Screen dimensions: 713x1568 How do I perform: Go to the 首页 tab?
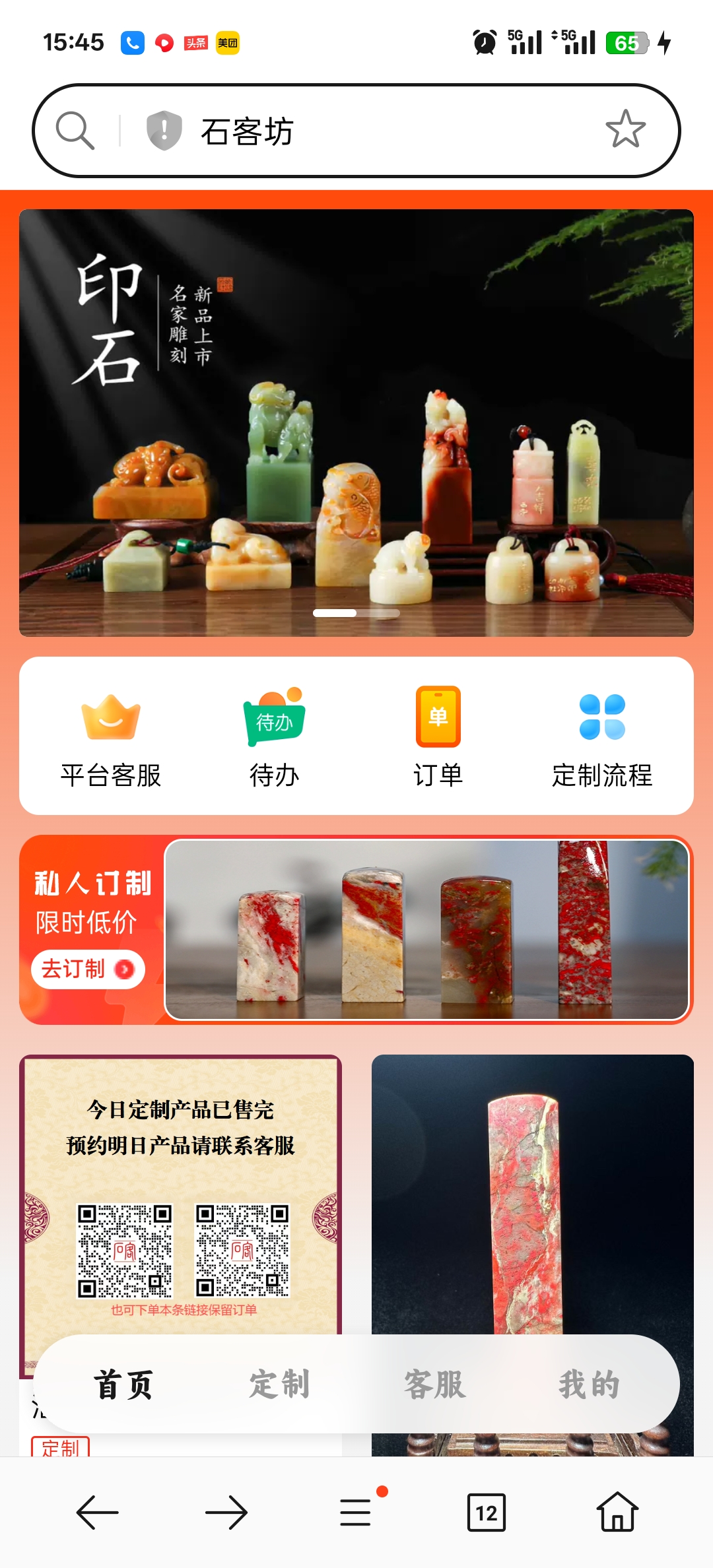124,1384
